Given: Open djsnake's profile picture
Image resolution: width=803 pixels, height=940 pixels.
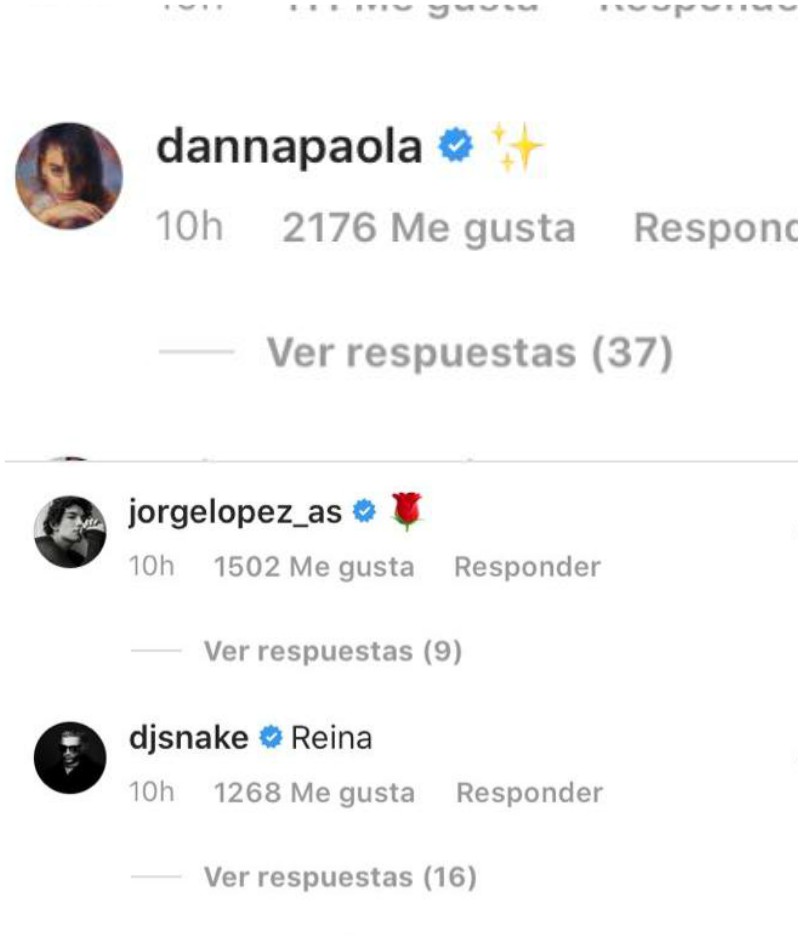Looking at the screenshot, I should pos(70,756).
